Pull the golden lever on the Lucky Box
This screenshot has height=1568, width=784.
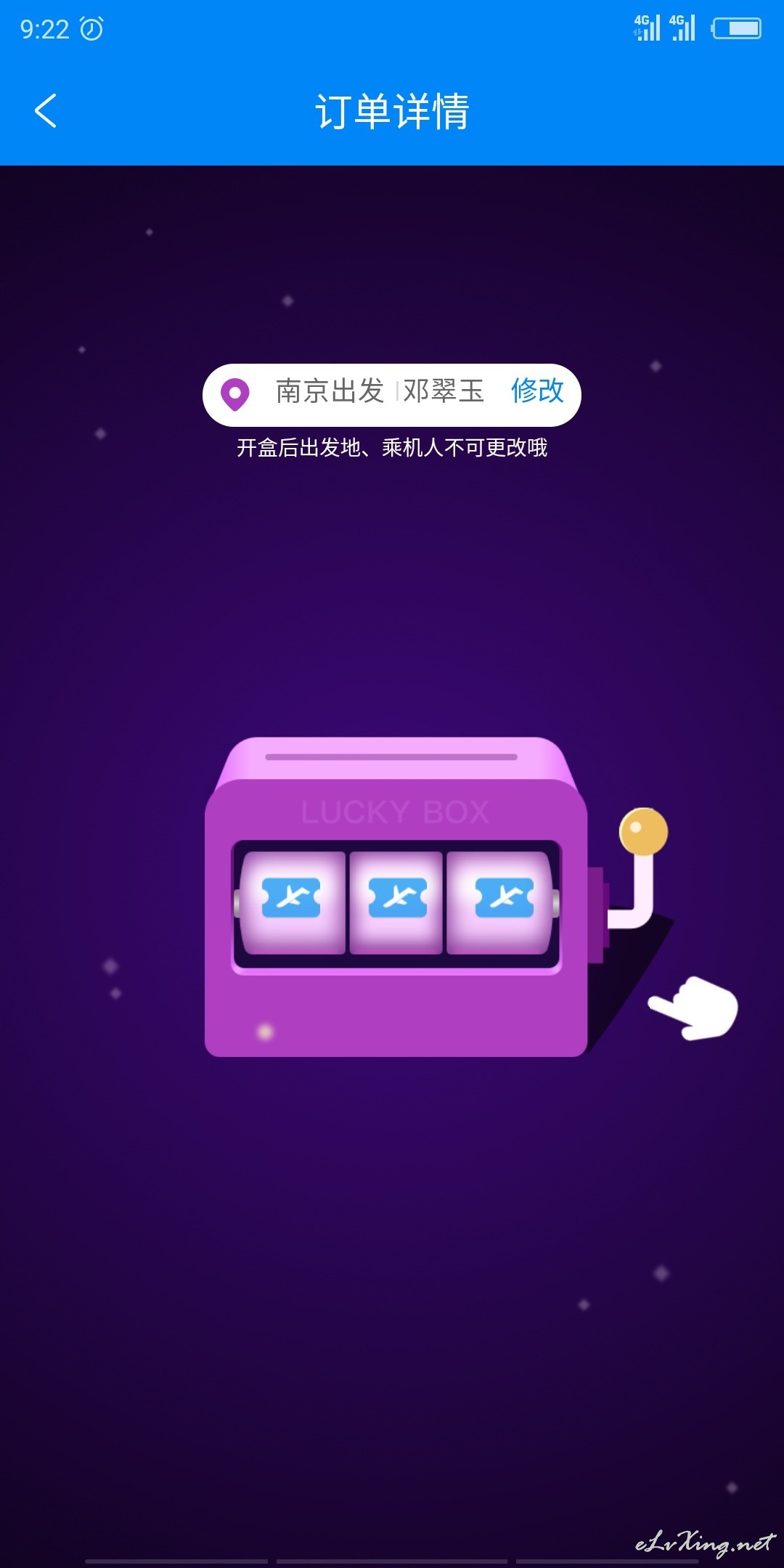(x=642, y=833)
